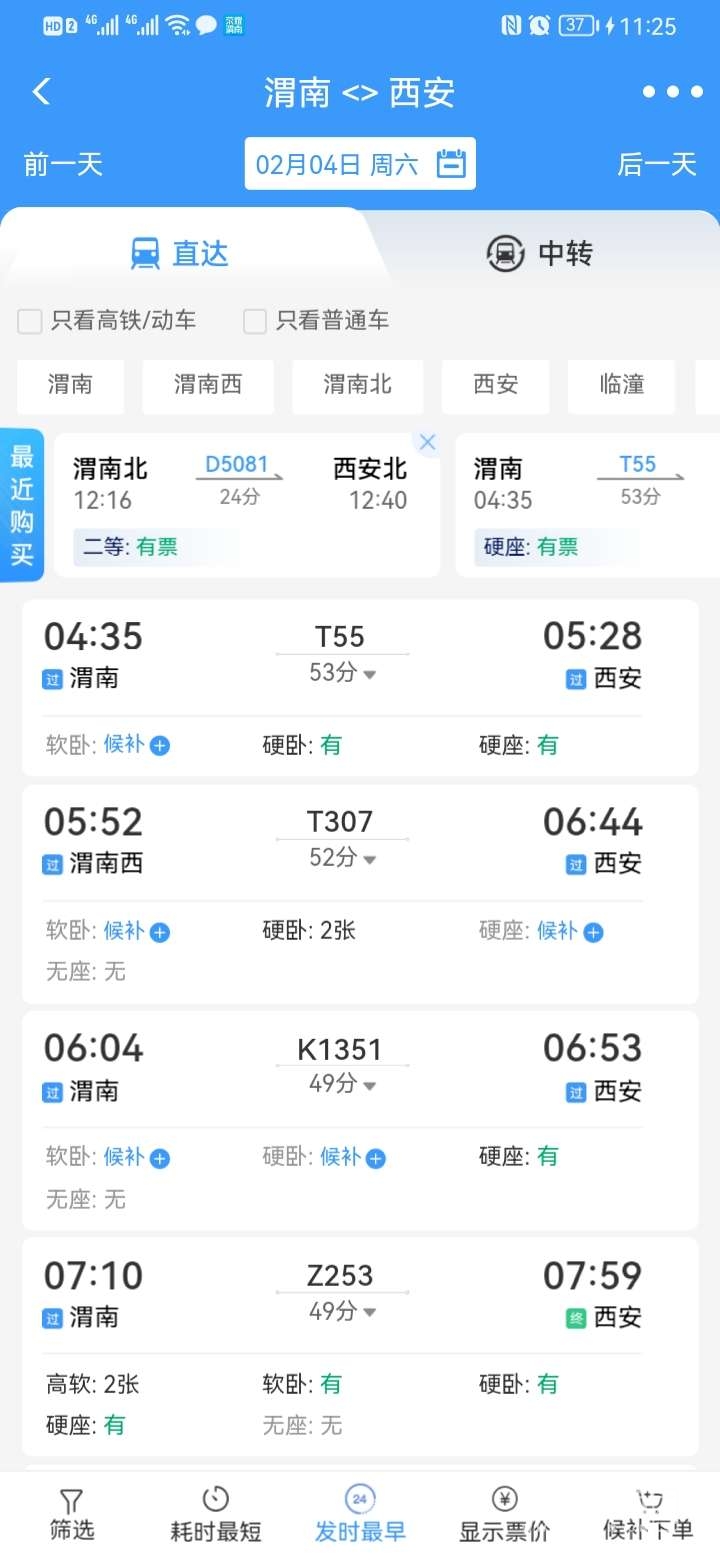This screenshot has height=1560, width=720.
Task: Check the 只看高铁/动车 box
Action: coord(31,321)
